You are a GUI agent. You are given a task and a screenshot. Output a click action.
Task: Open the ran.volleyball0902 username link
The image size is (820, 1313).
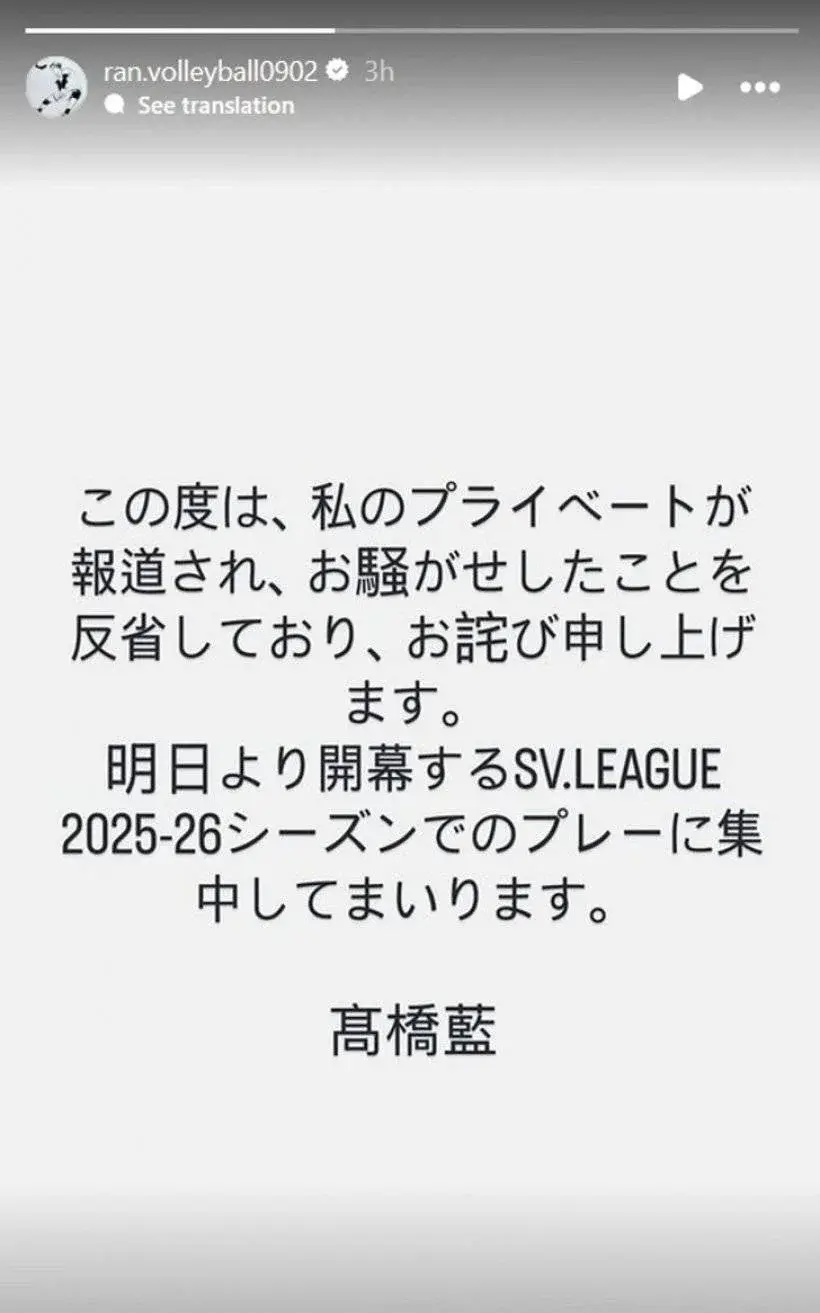click(210, 71)
